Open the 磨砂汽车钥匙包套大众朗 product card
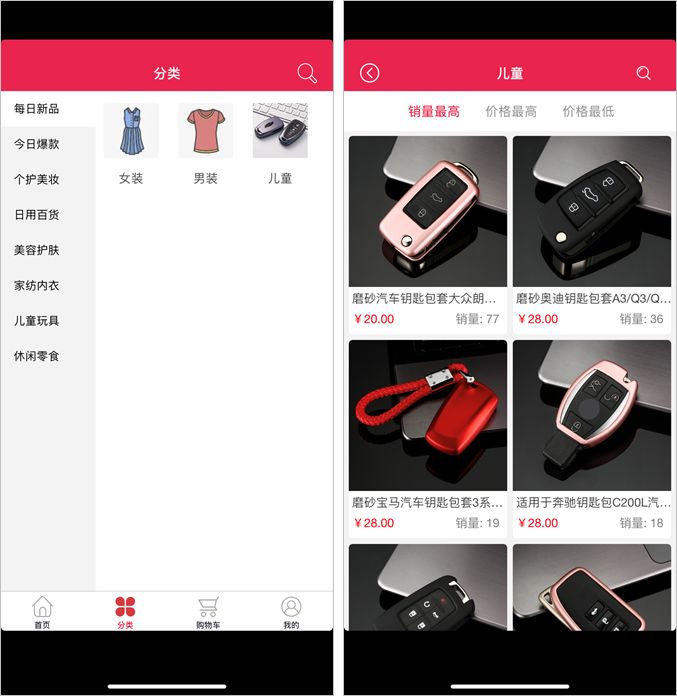 [x=427, y=234]
